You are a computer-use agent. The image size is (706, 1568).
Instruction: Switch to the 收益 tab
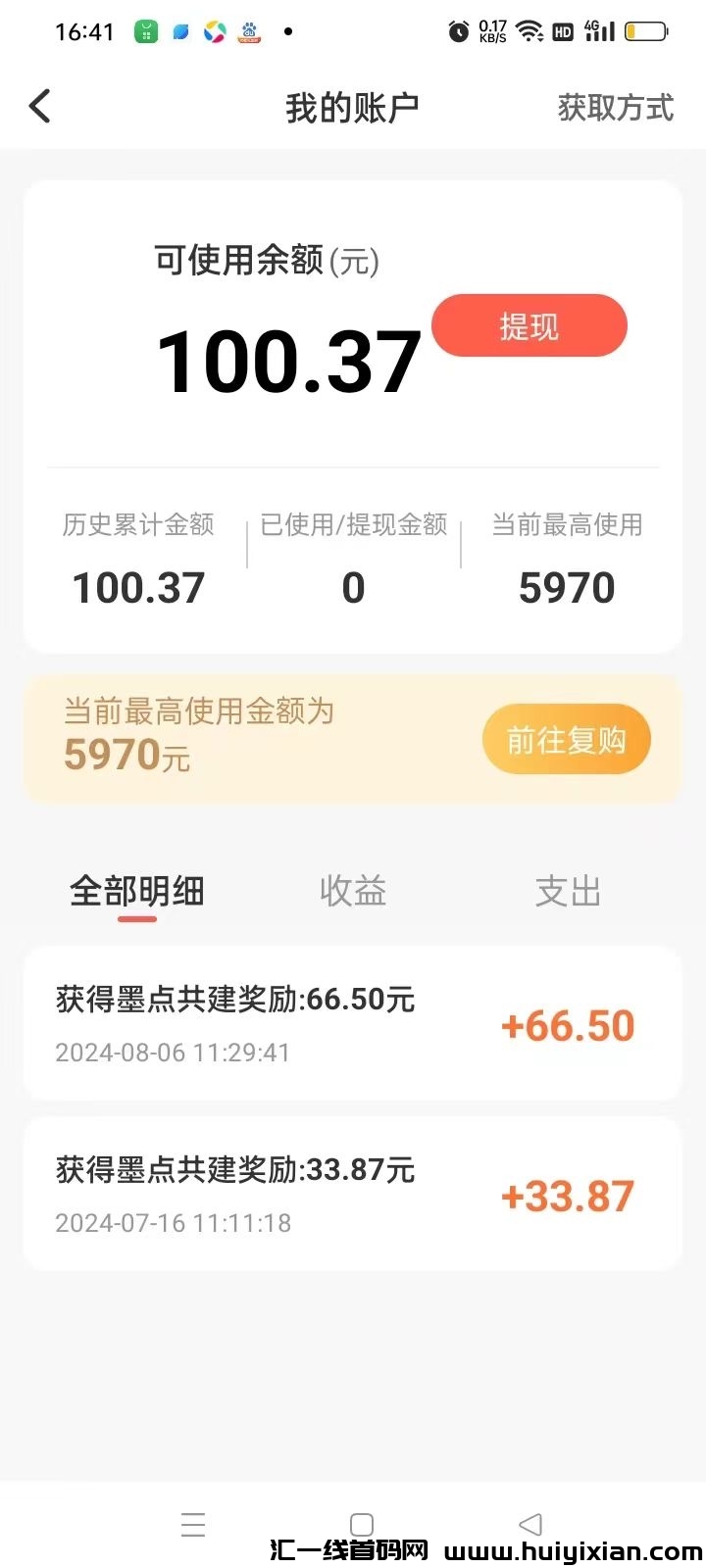[353, 892]
